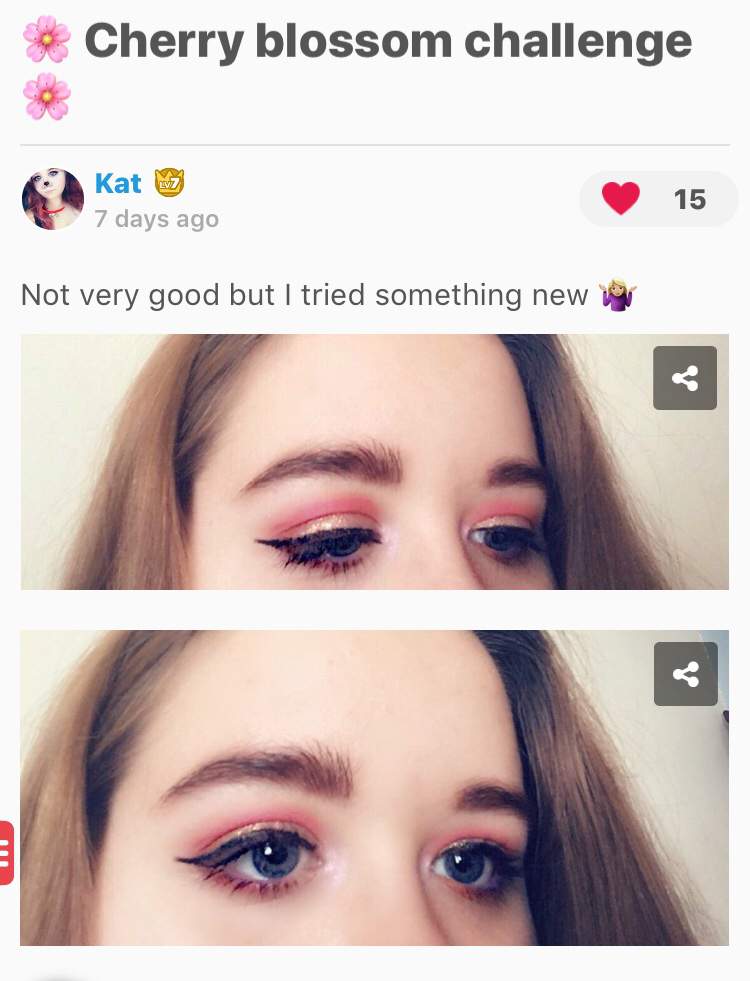The height and width of the screenshot is (981, 750).
Task: Like the post with the heart button
Action: pos(621,199)
